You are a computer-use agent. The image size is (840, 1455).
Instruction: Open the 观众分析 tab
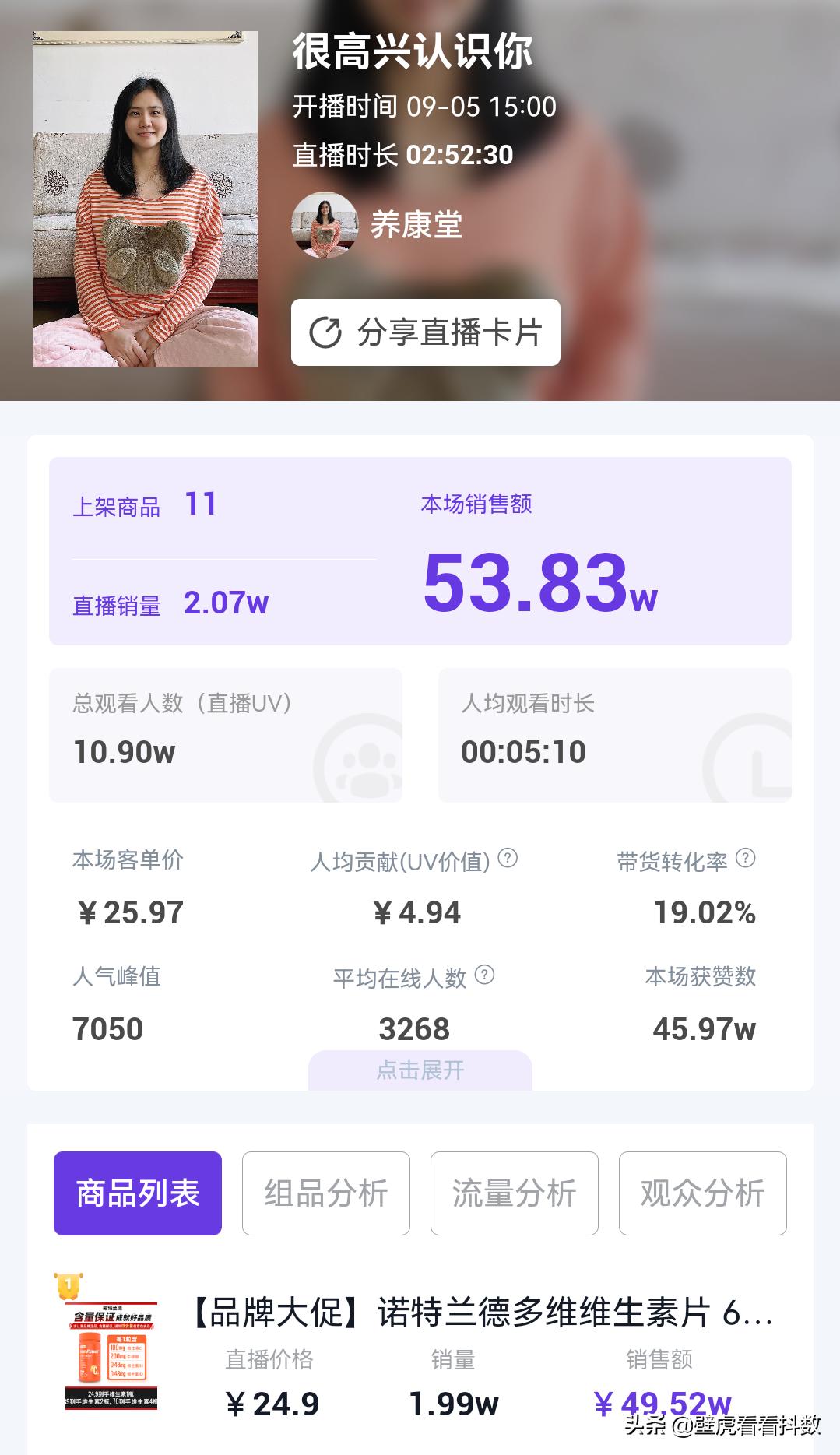point(701,1193)
